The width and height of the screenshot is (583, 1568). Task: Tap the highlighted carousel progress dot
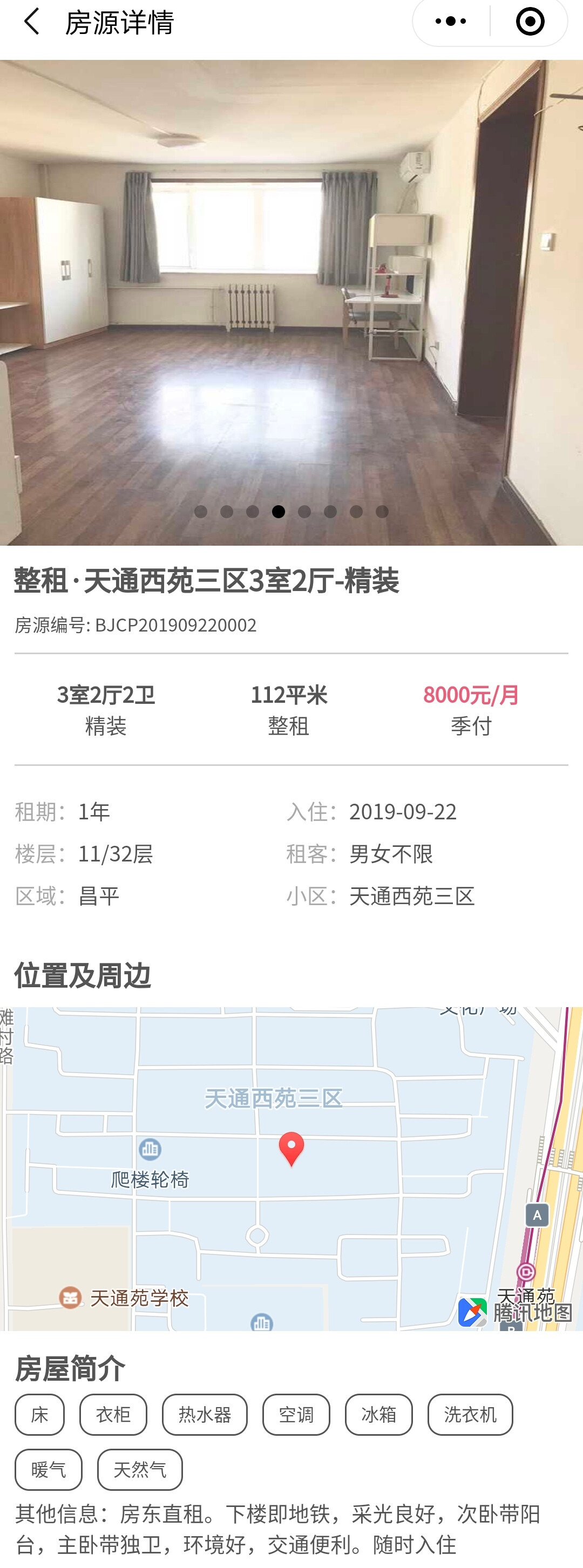pos(279,512)
